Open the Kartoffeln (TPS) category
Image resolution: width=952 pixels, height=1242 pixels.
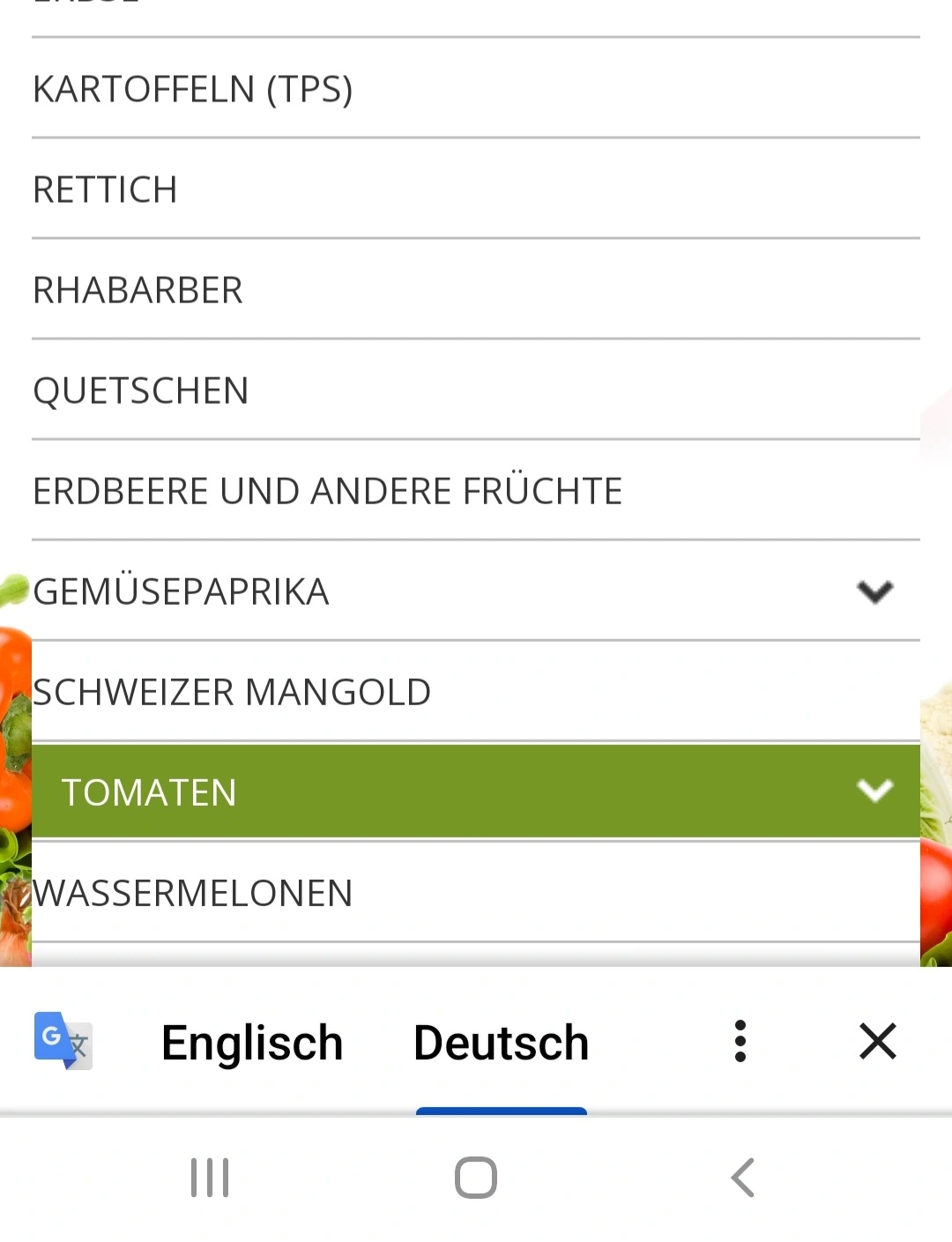tap(192, 89)
